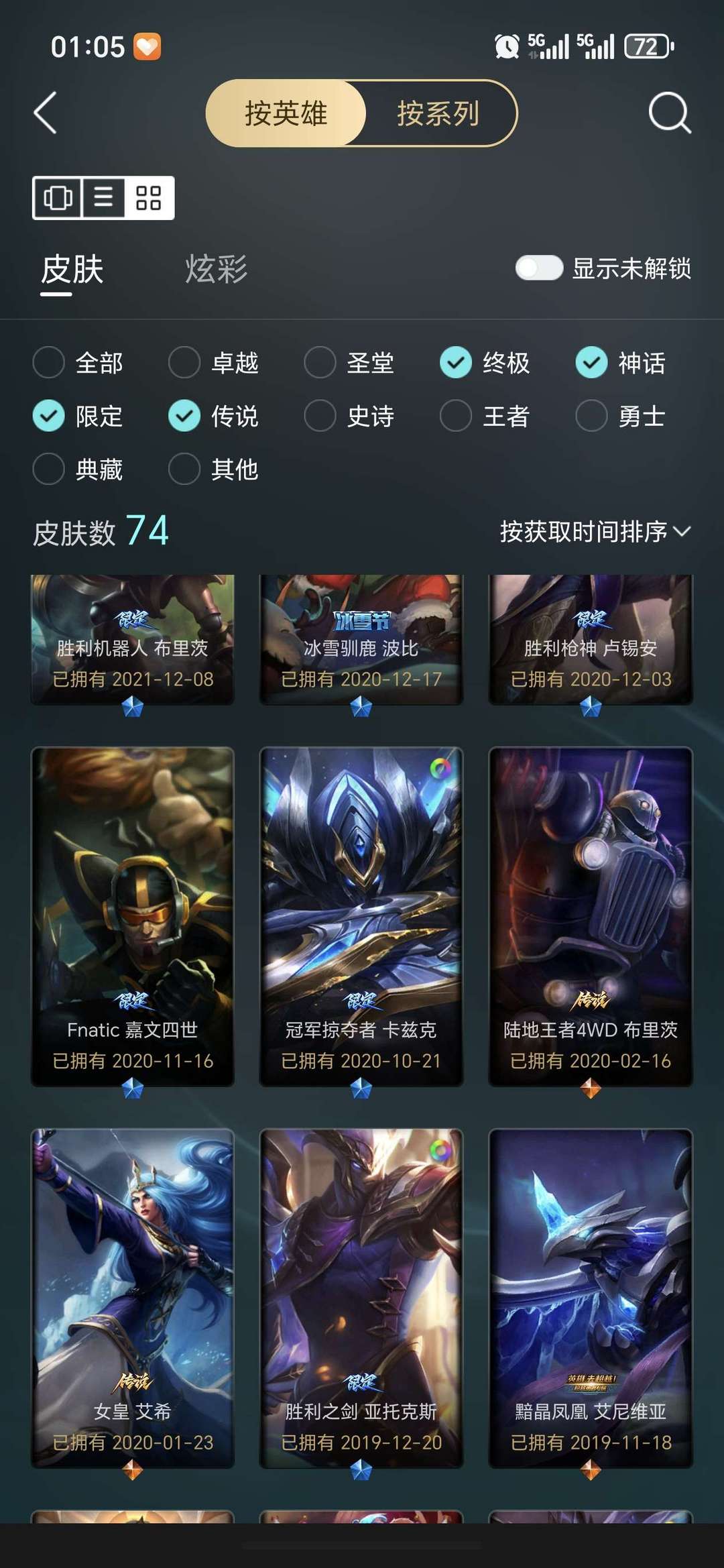Viewport: 724px width, 1568px height.
Task: Open the 冠军掠夺者 卡兹克 skin card
Action: [x=361, y=915]
